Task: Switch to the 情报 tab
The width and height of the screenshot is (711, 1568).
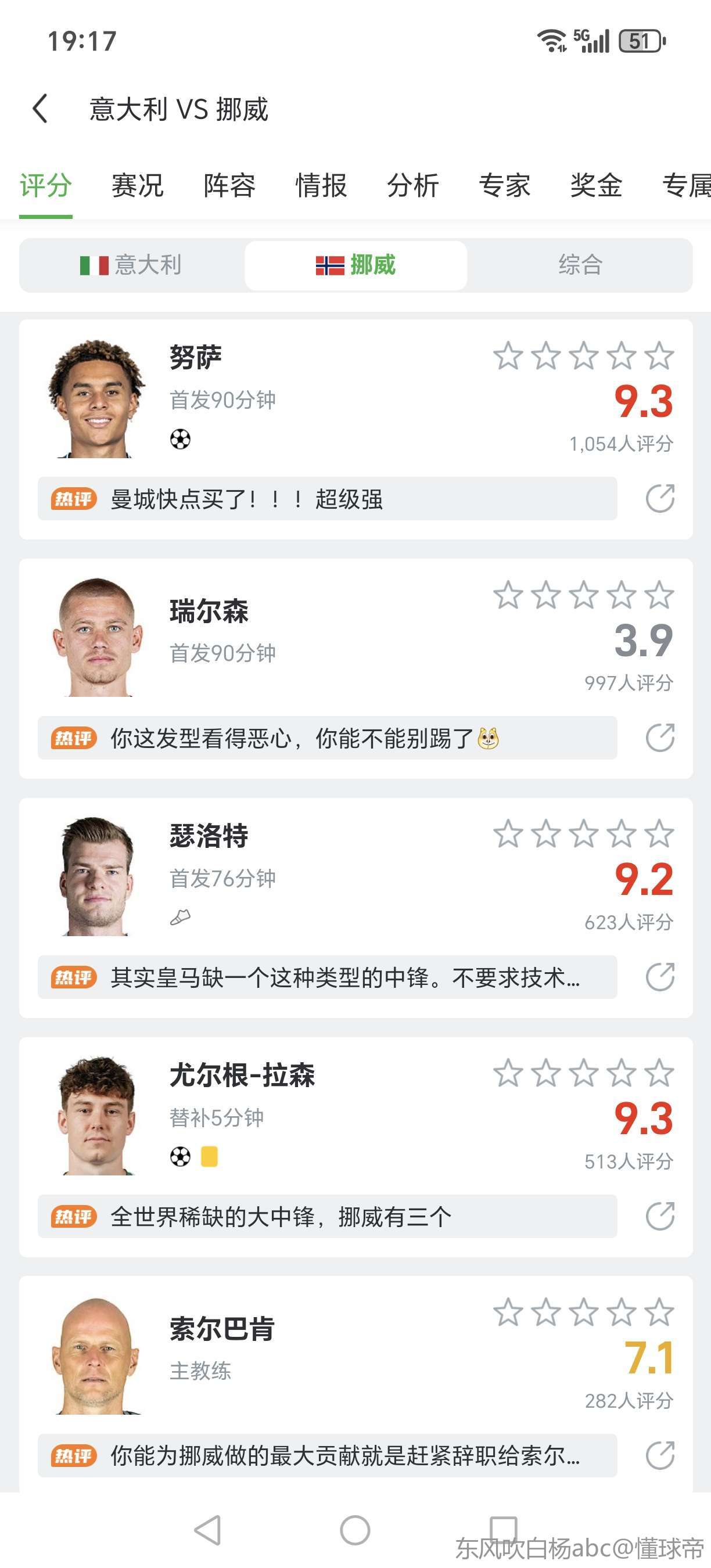Action: 321,186
